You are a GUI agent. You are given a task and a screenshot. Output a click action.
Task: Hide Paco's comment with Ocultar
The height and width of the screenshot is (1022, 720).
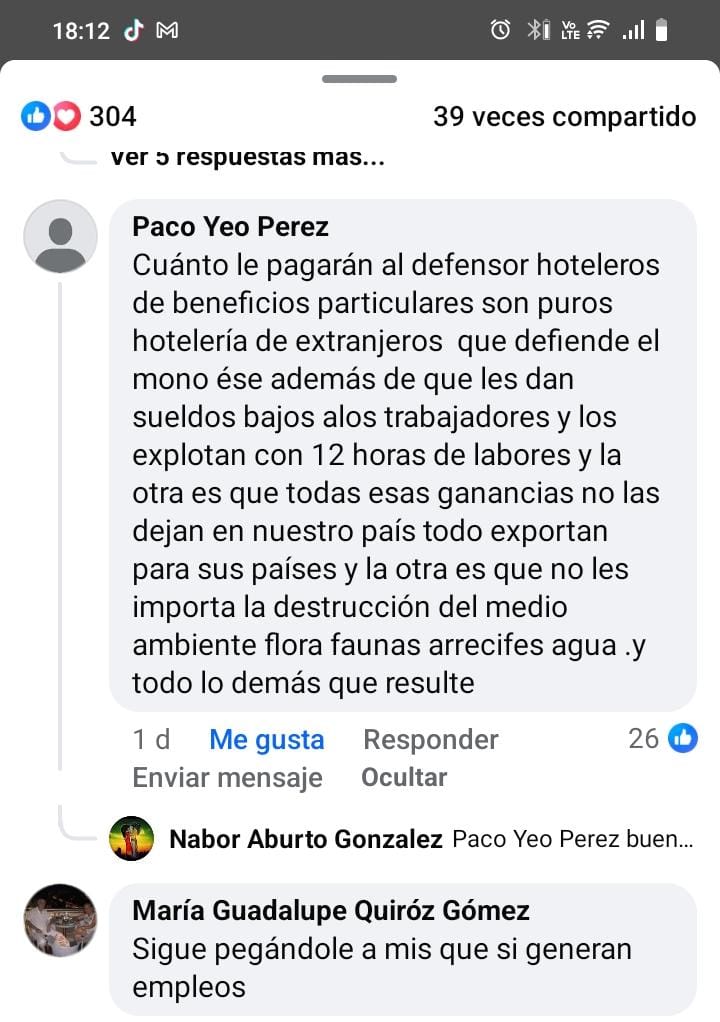tap(404, 777)
